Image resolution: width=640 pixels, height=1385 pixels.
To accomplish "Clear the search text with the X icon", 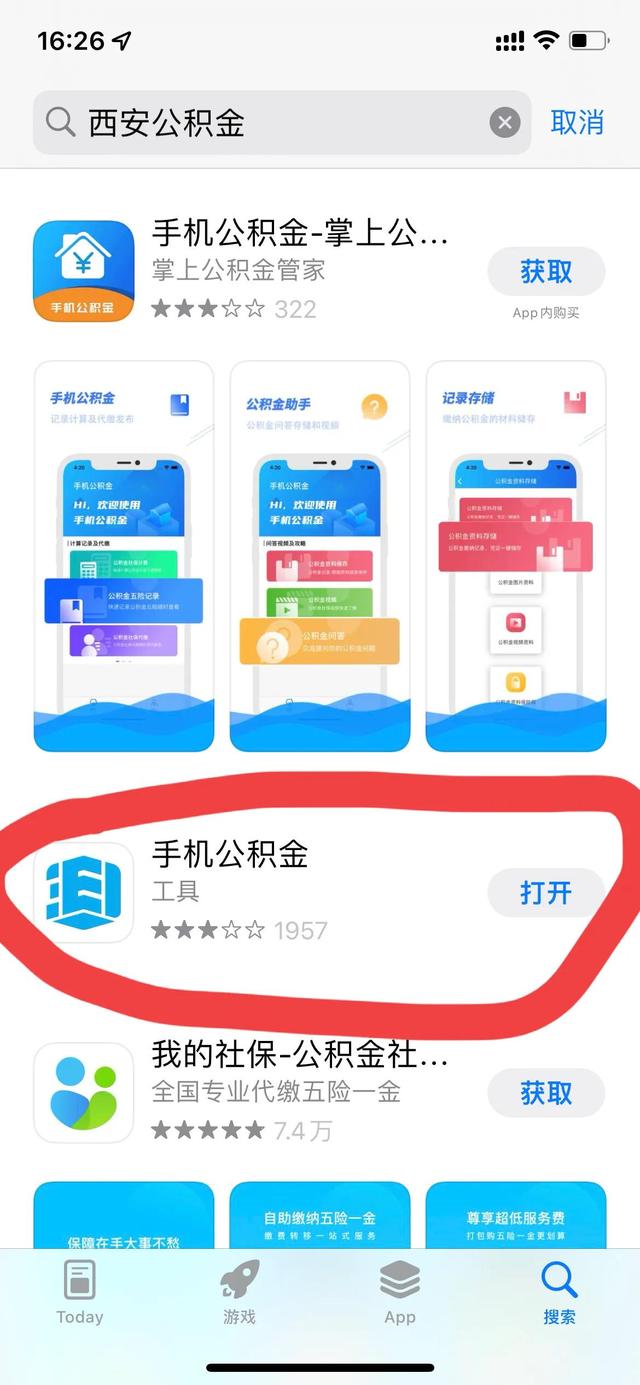I will click(505, 123).
